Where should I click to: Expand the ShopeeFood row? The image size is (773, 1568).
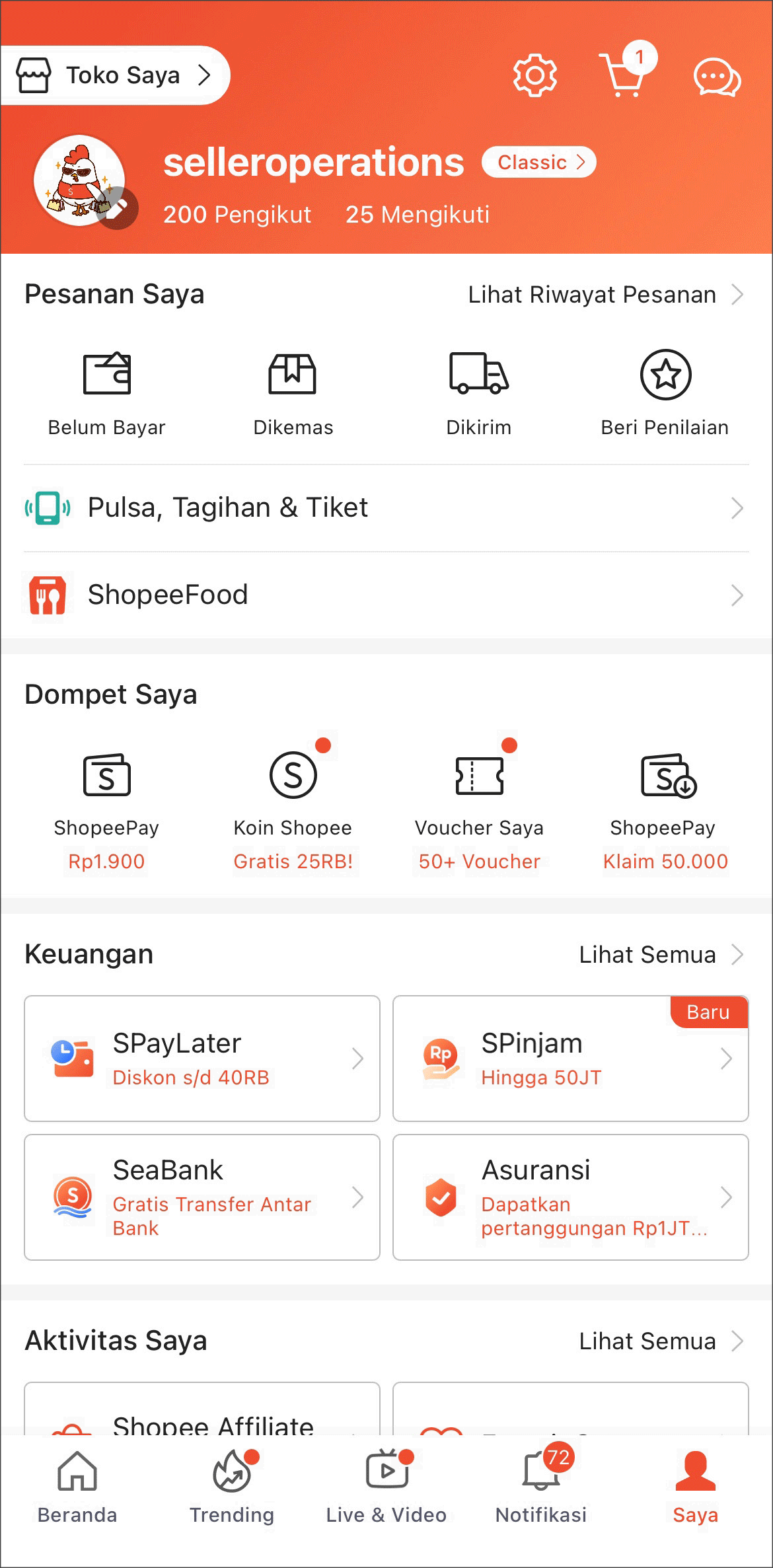(x=386, y=594)
